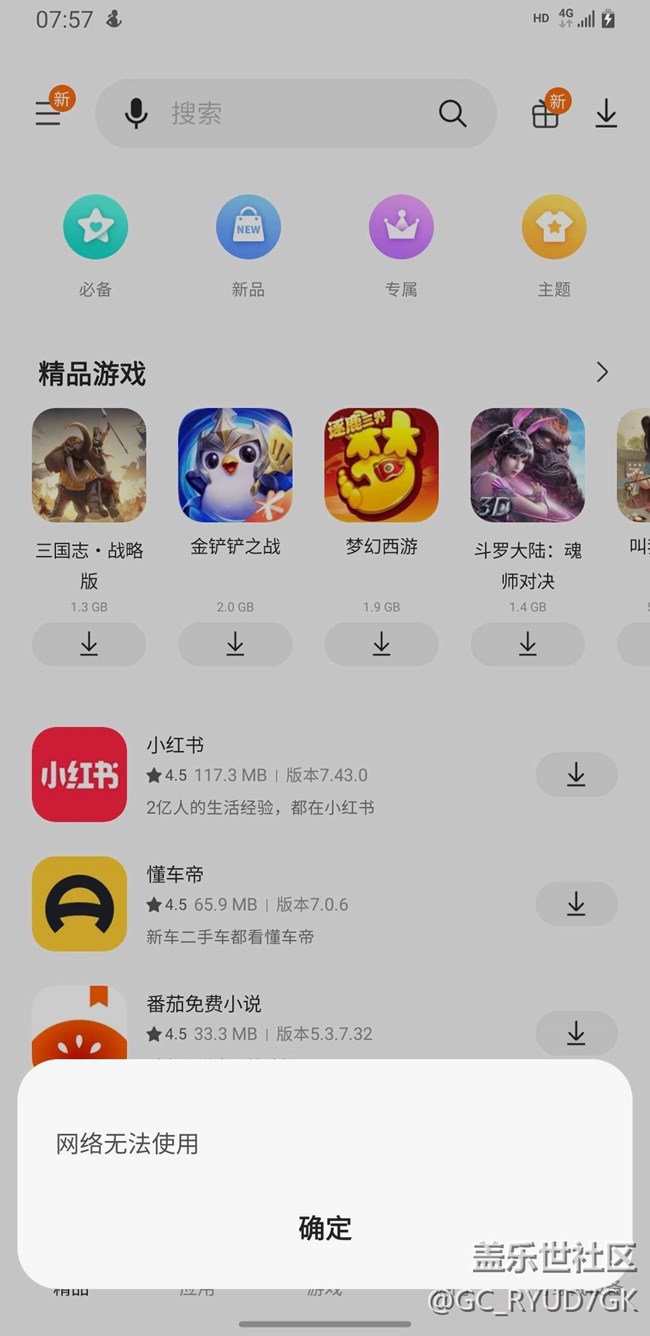Open the gift box icon
The width and height of the screenshot is (650, 1336).
click(x=545, y=114)
